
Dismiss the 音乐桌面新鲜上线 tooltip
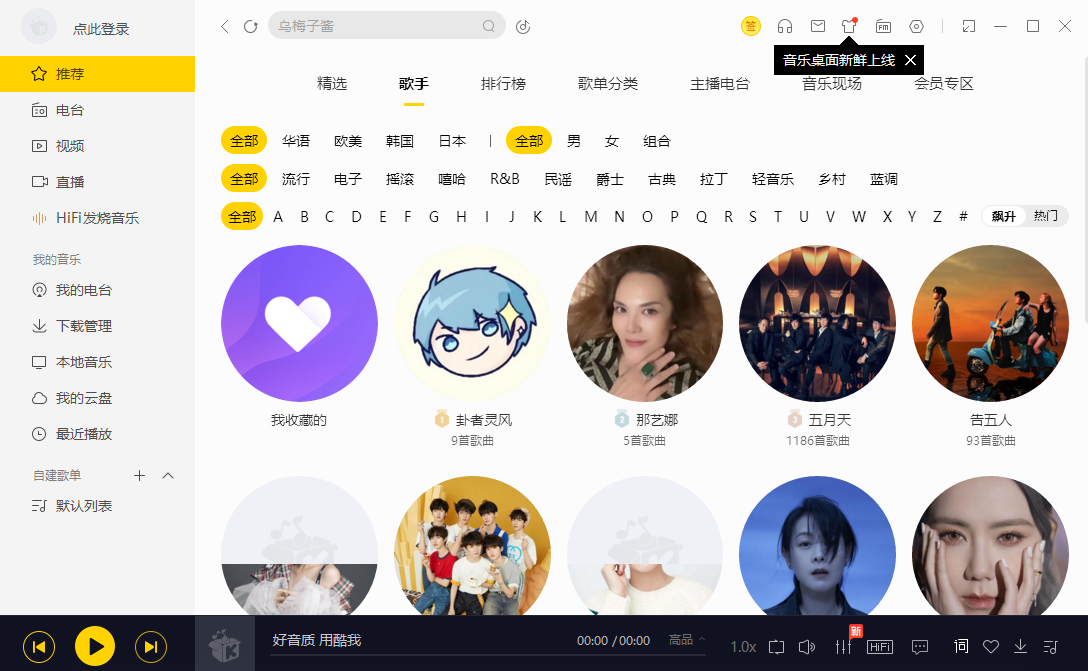[910, 60]
